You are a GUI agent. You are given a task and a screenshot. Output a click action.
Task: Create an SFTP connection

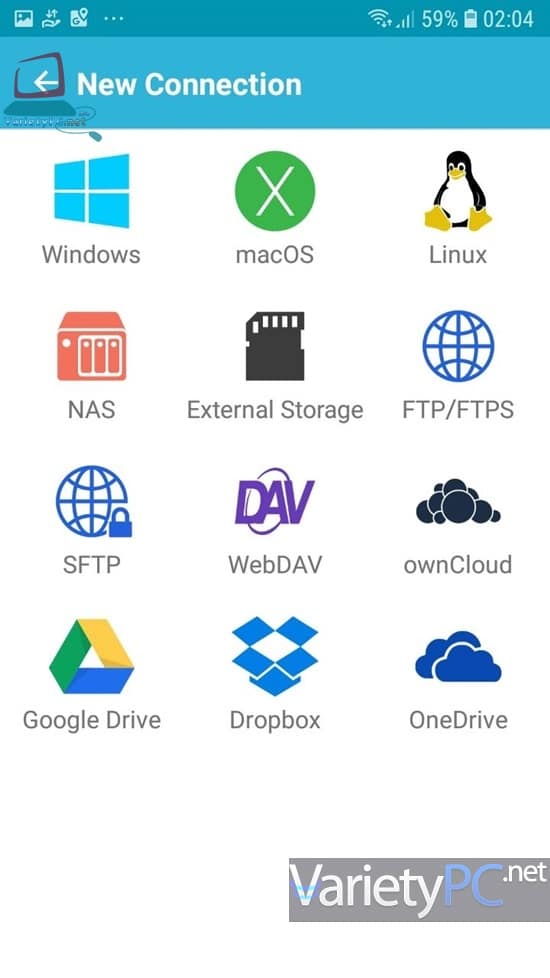[92, 520]
